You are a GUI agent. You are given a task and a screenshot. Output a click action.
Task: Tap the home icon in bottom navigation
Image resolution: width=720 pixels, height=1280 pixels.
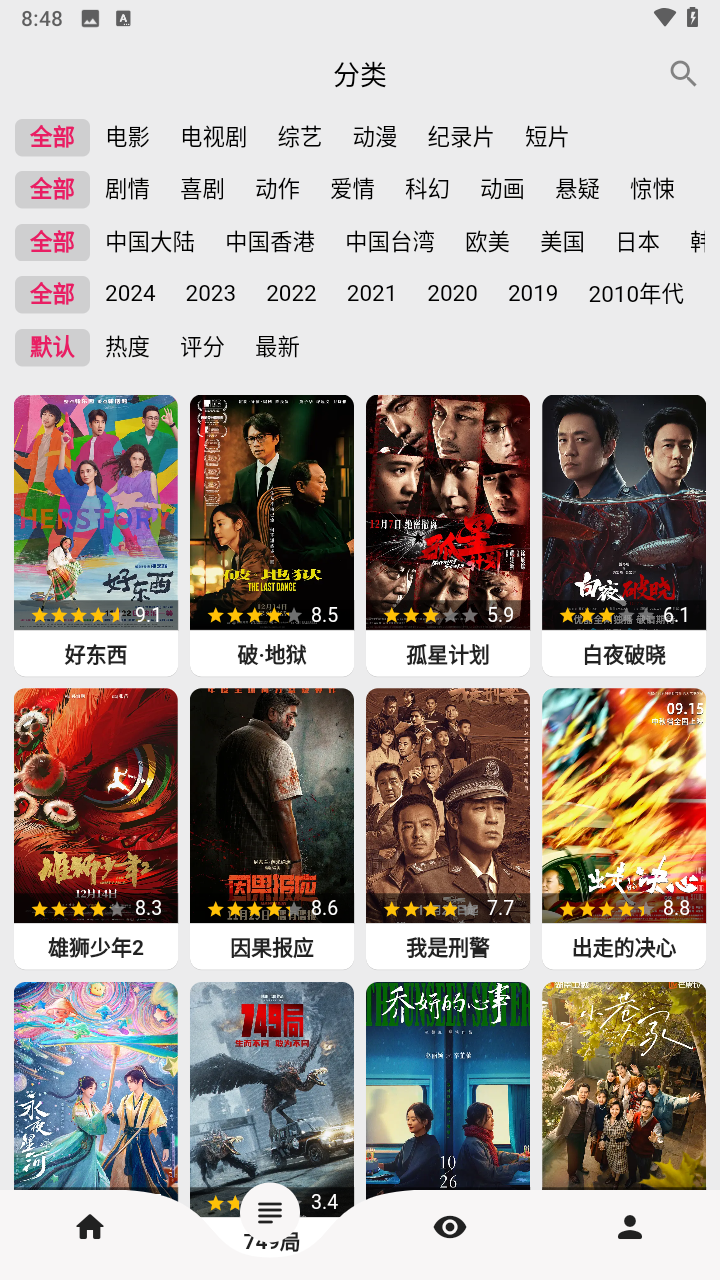click(91, 1225)
